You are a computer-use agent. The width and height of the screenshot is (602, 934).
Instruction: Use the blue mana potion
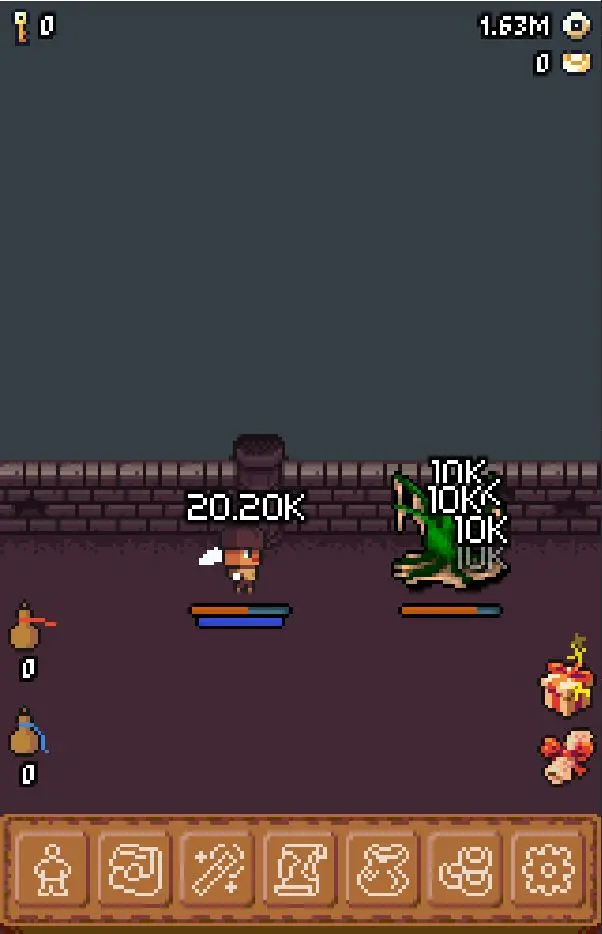click(27, 735)
